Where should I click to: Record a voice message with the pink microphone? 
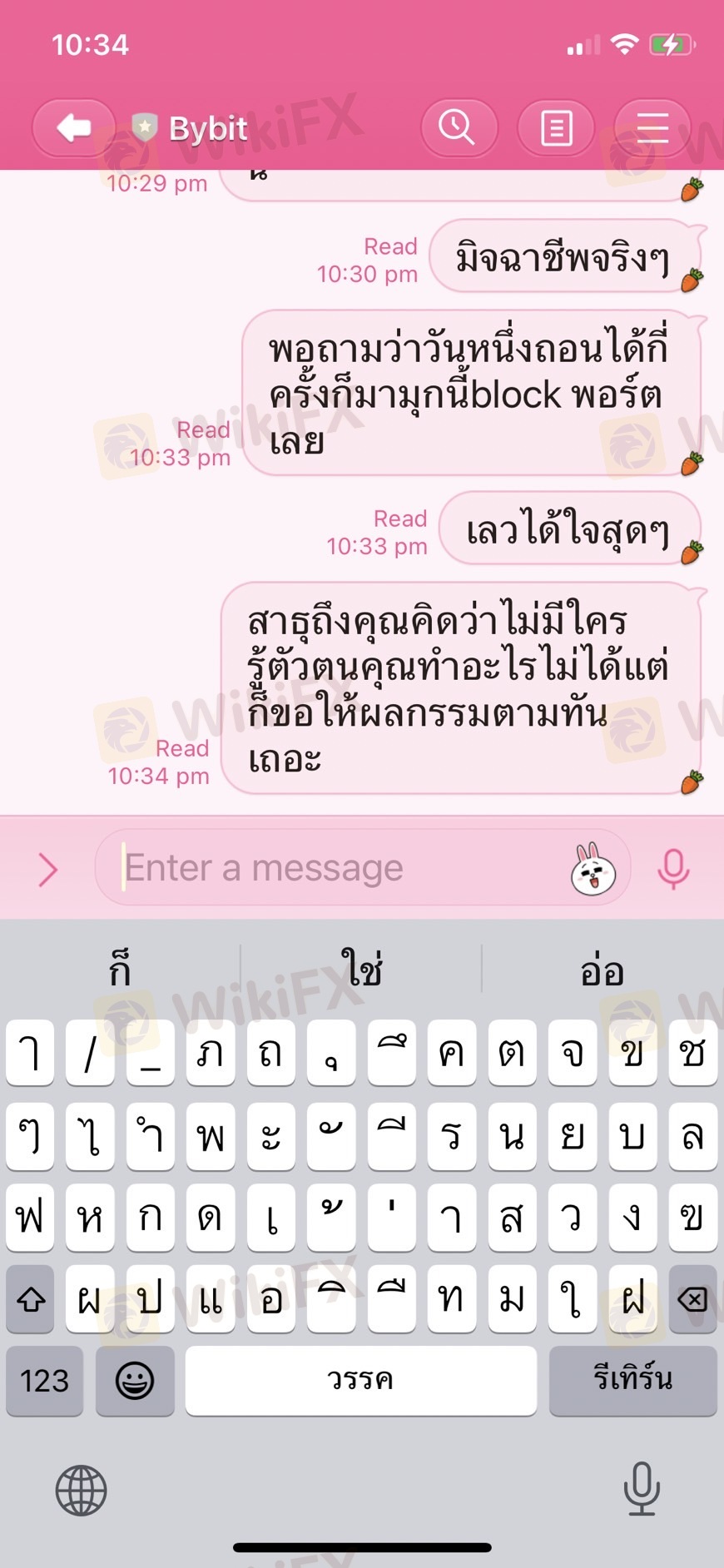point(673,869)
